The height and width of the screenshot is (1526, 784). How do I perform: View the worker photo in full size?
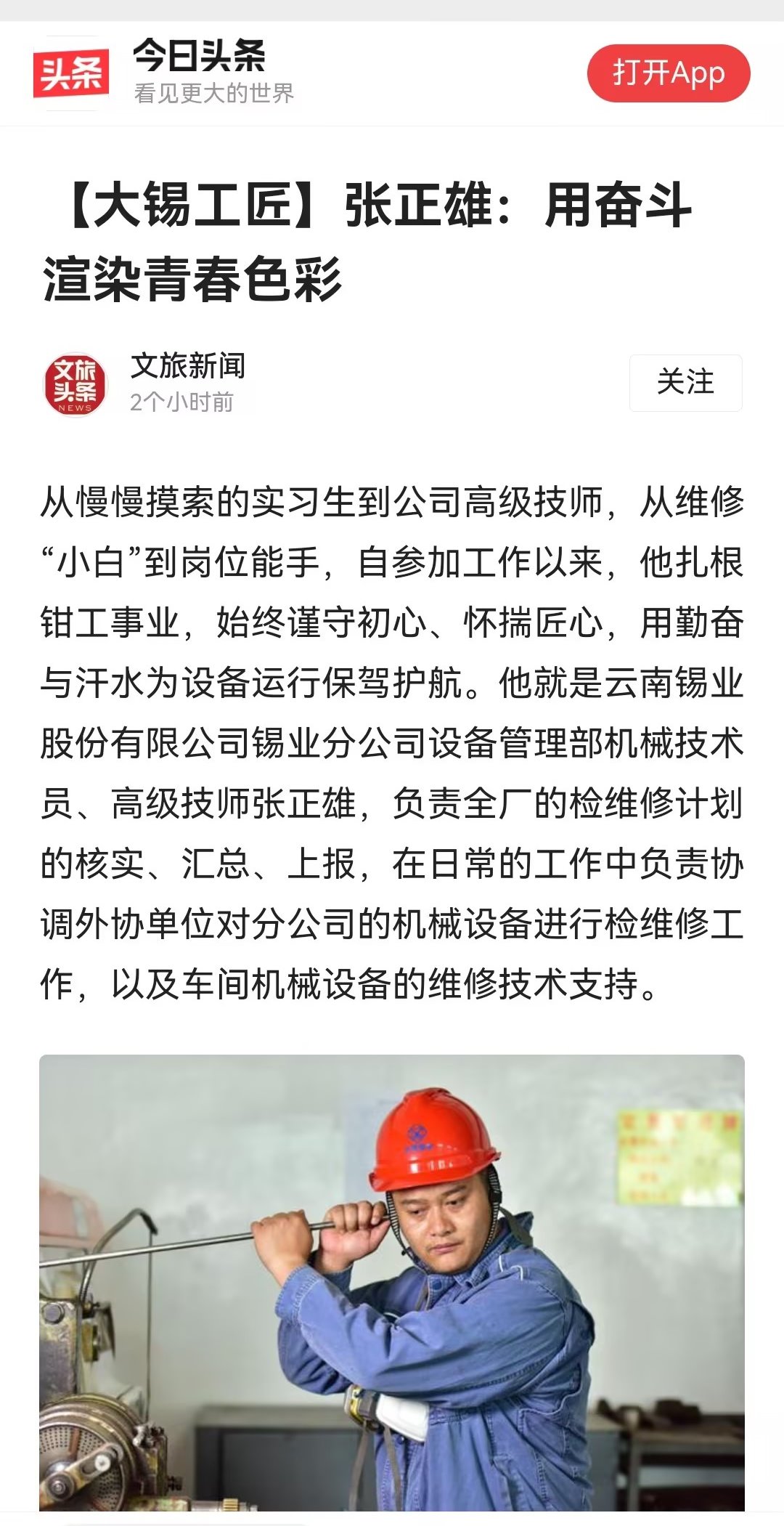(392, 1282)
